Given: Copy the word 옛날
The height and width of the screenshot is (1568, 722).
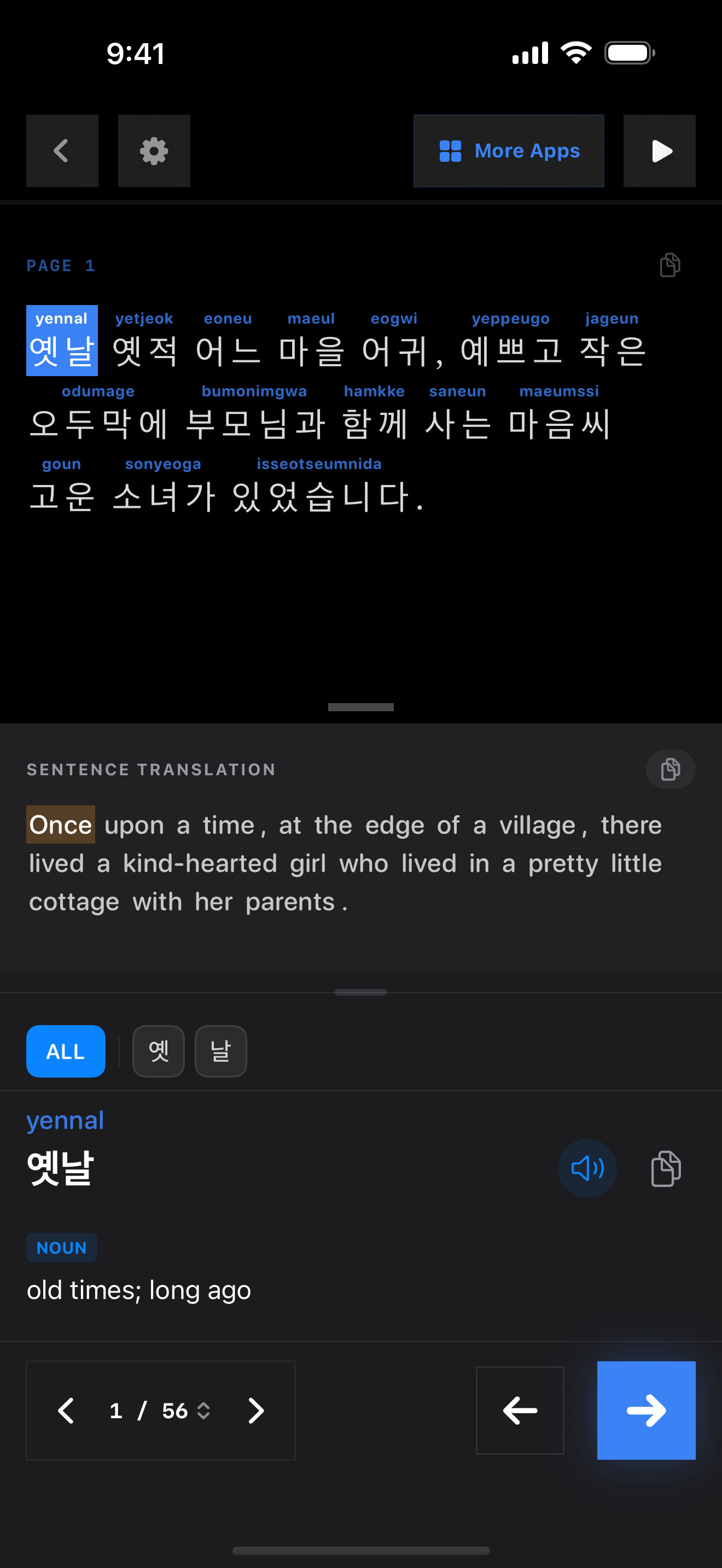Looking at the screenshot, I should tap(665, 1168).
